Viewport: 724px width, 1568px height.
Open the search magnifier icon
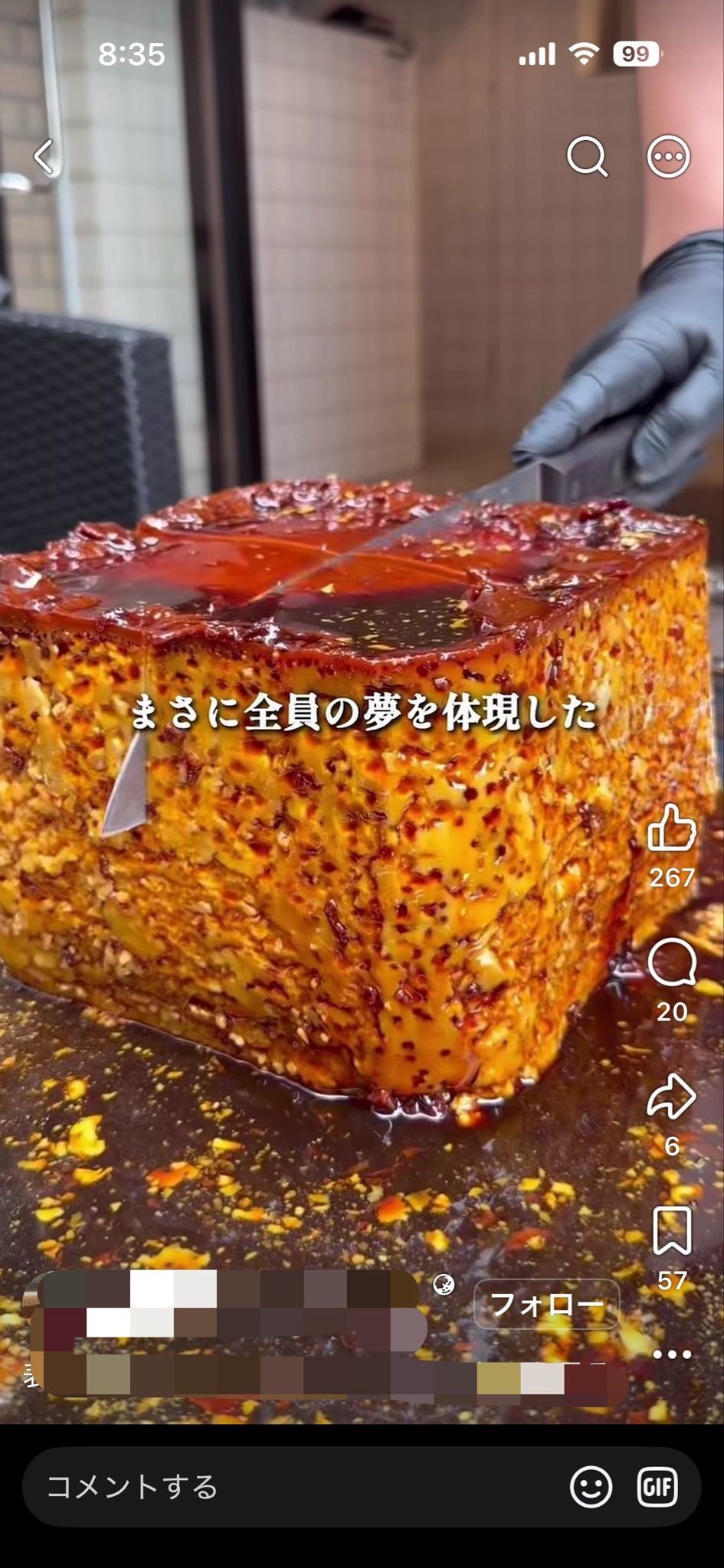588,157
